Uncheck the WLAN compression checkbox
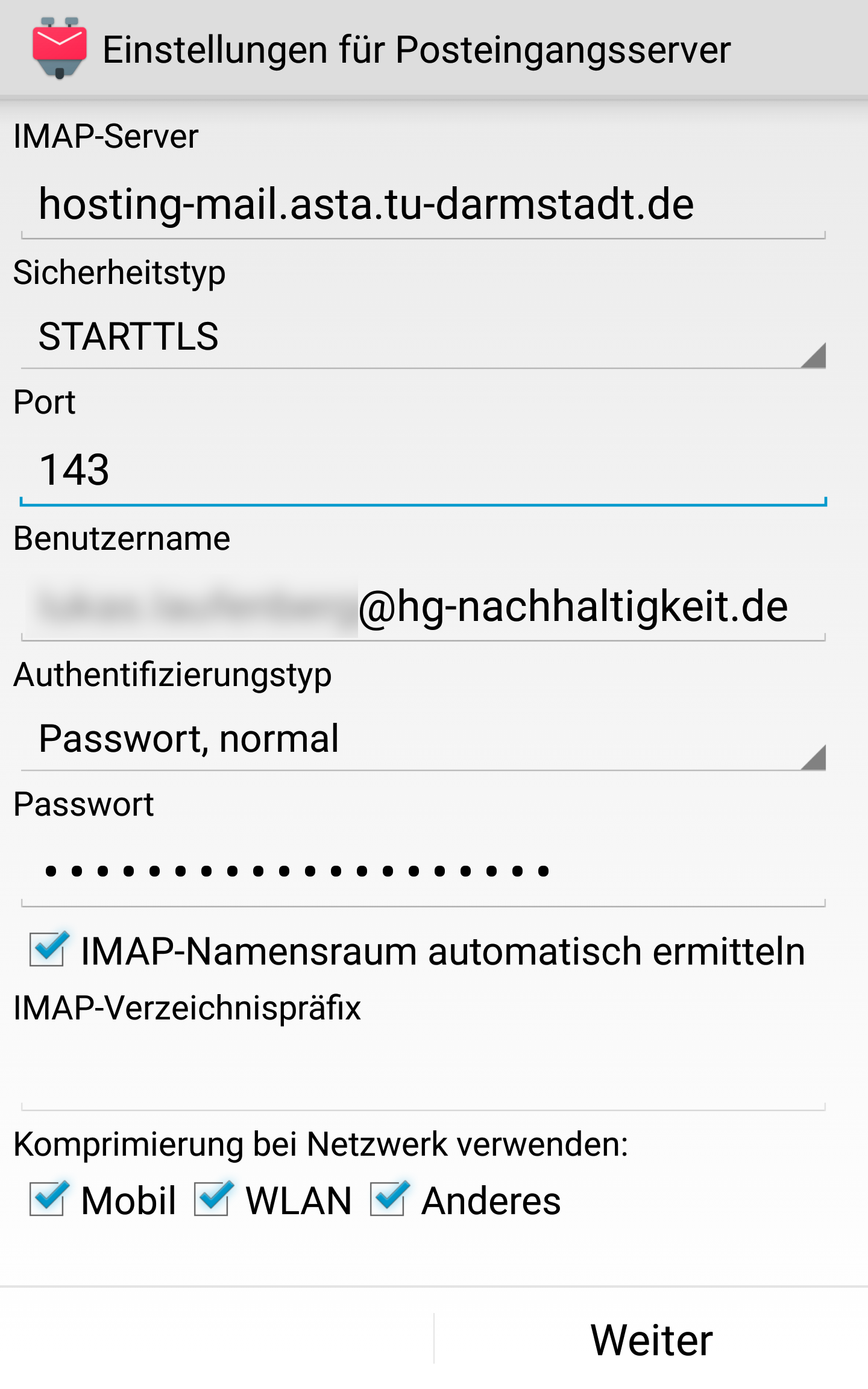The image size is (868, 1389). [x=212, y=1200]
